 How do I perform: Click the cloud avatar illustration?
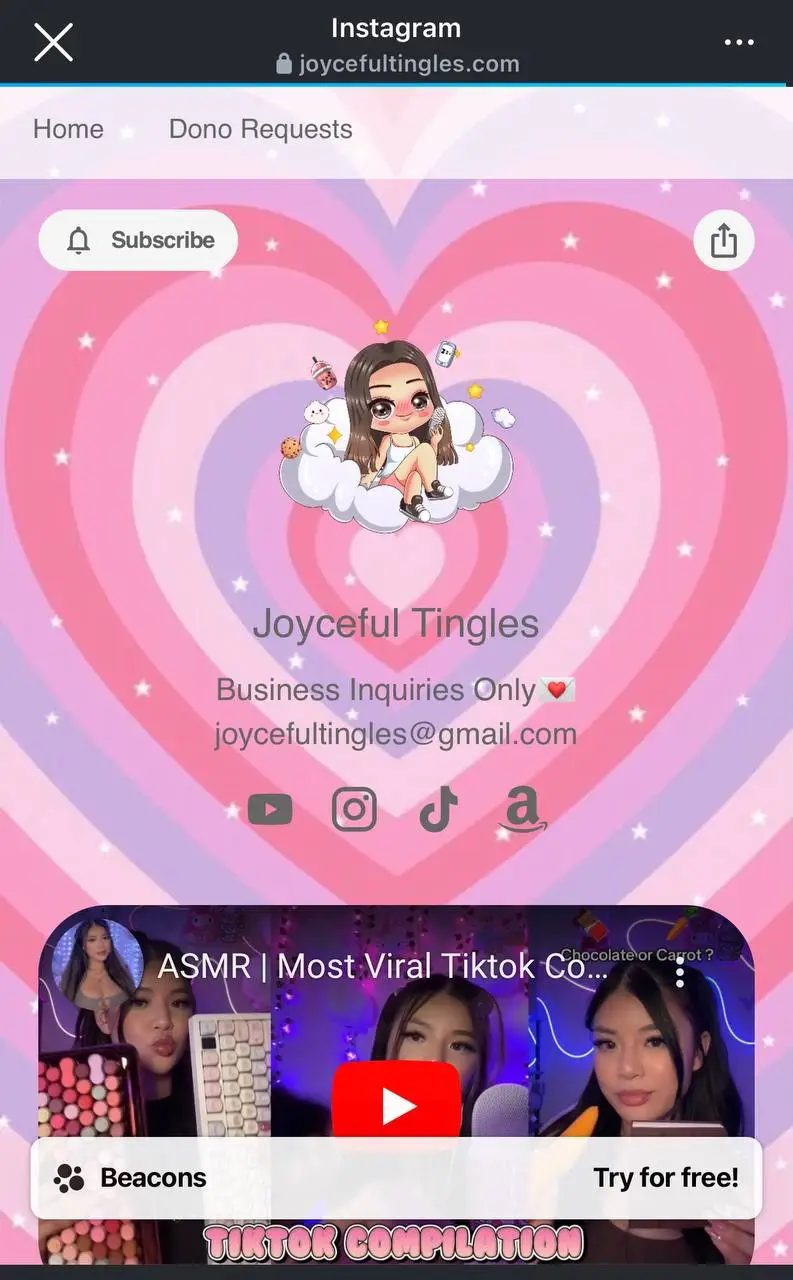(x=396, y=430)
